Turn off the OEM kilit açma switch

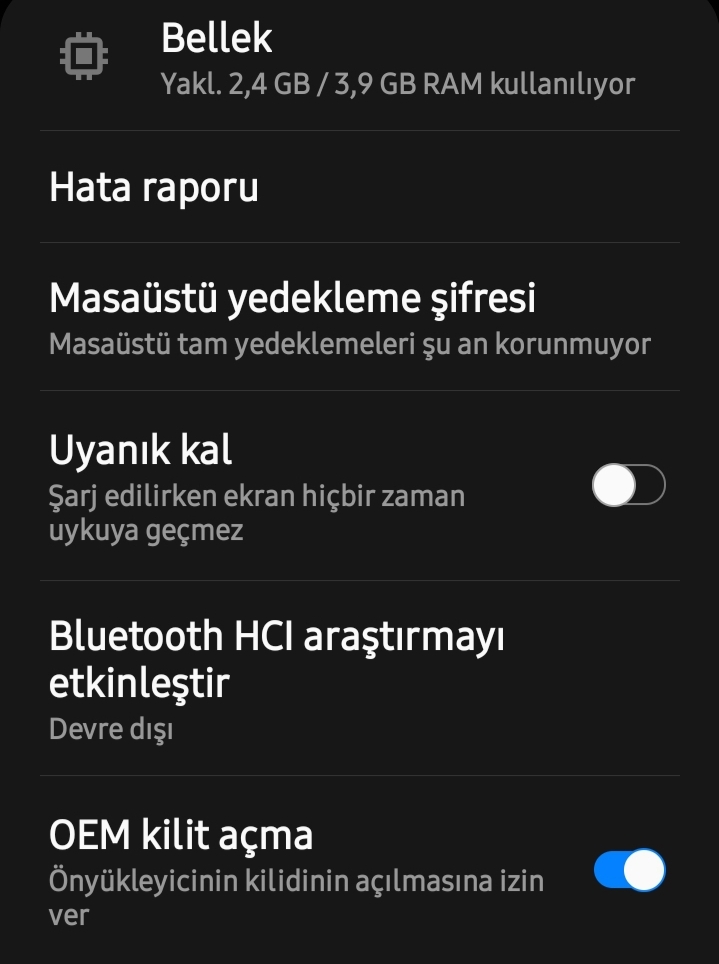pos(629,870)
